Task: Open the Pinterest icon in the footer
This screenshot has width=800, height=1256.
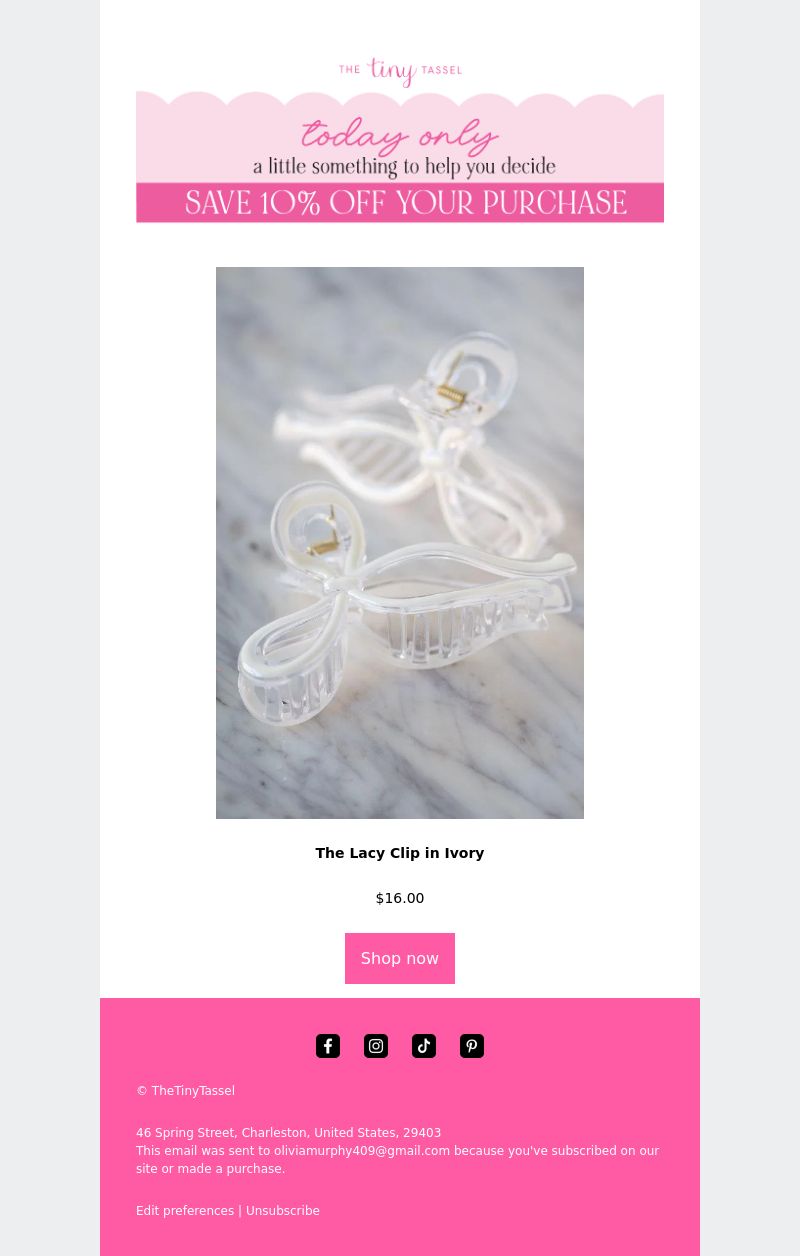Action: (x=472, y=1046)
